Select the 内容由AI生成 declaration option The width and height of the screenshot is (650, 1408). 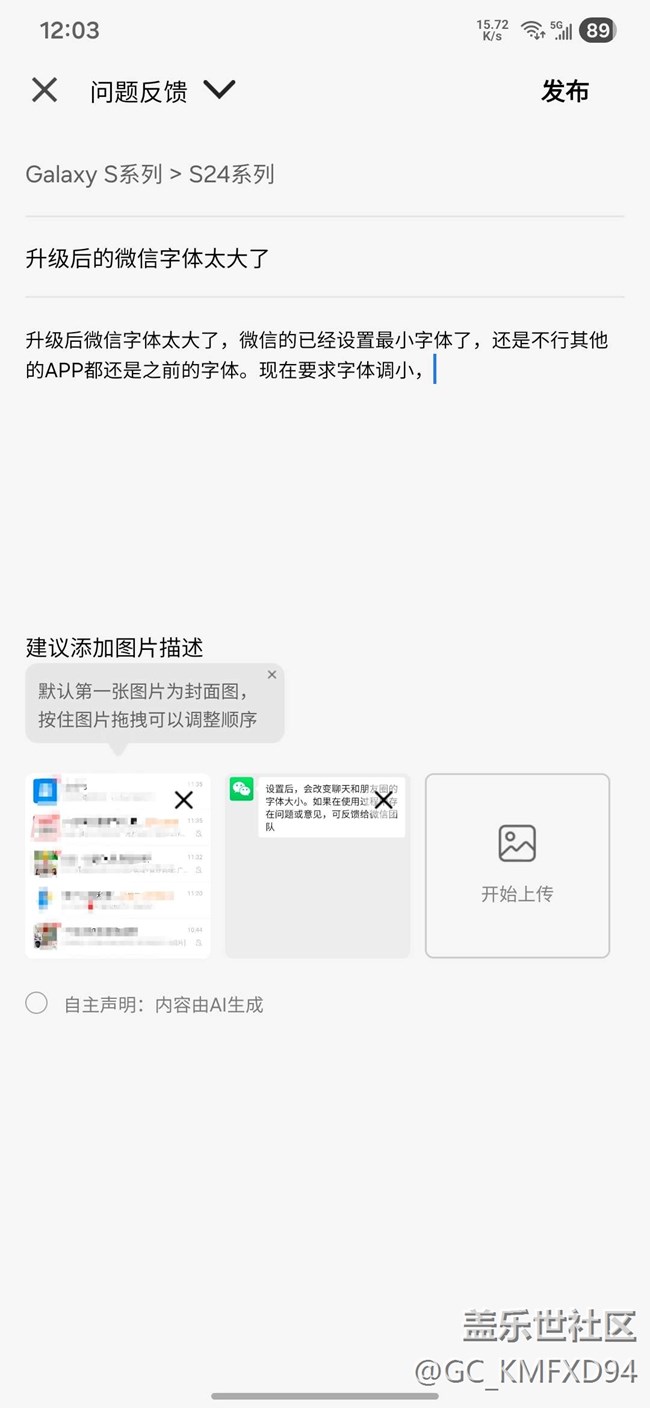pos(37,1004)
